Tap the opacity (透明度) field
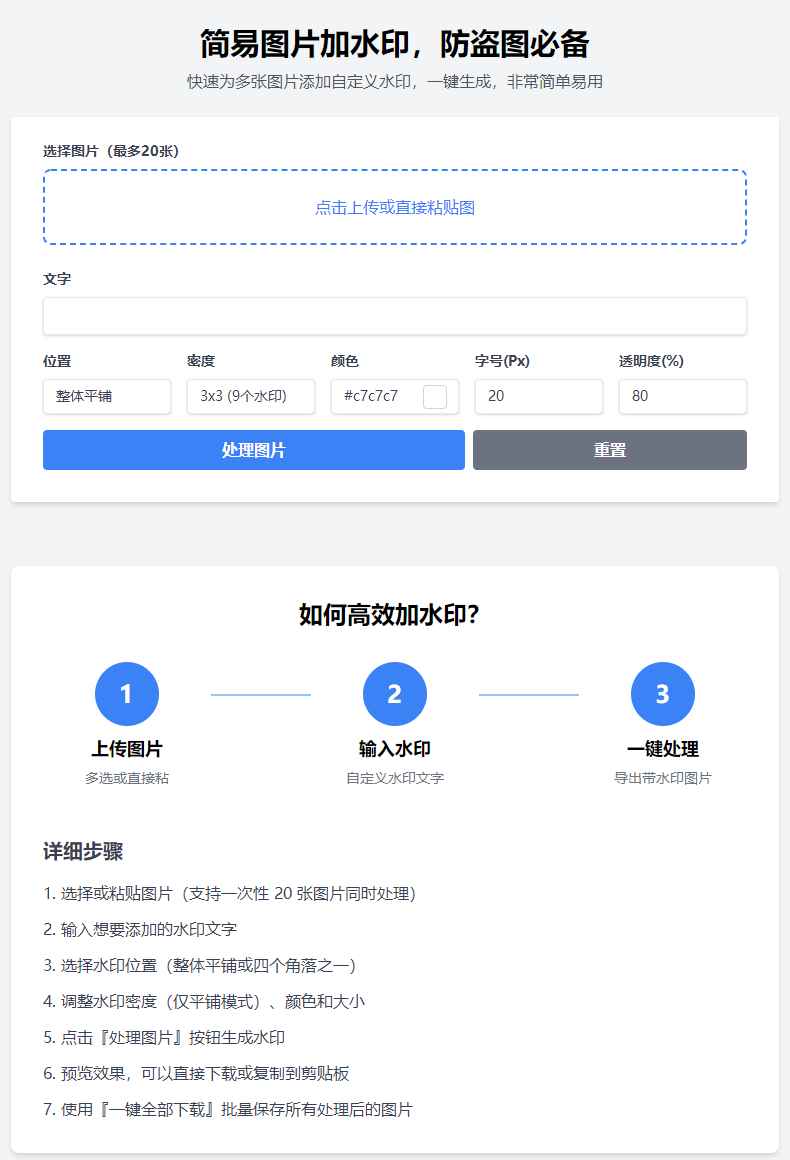790x1160 pixels. [682, 396]
